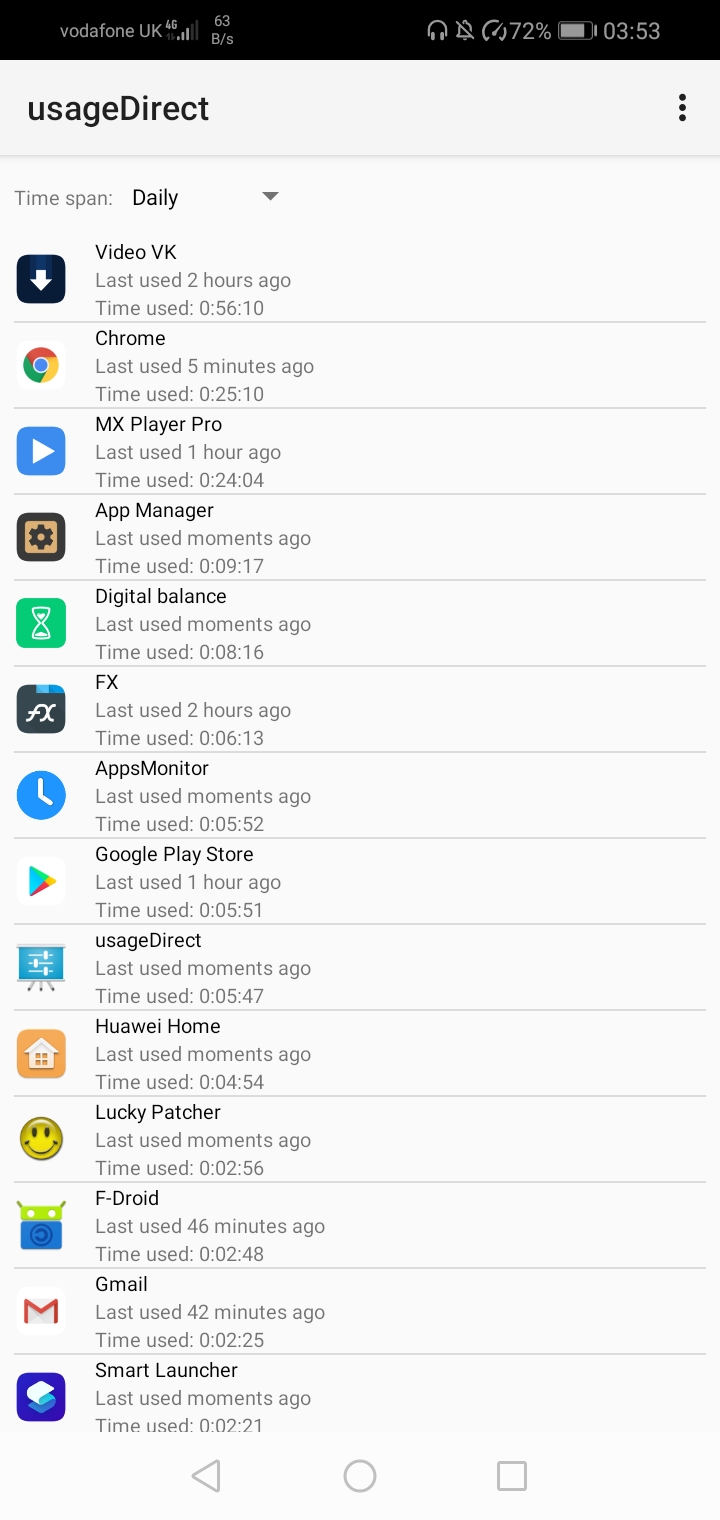Open the overflow menu in usageDirect
This screenshot has height=1520, width=720.
click(x=682, y=107)
